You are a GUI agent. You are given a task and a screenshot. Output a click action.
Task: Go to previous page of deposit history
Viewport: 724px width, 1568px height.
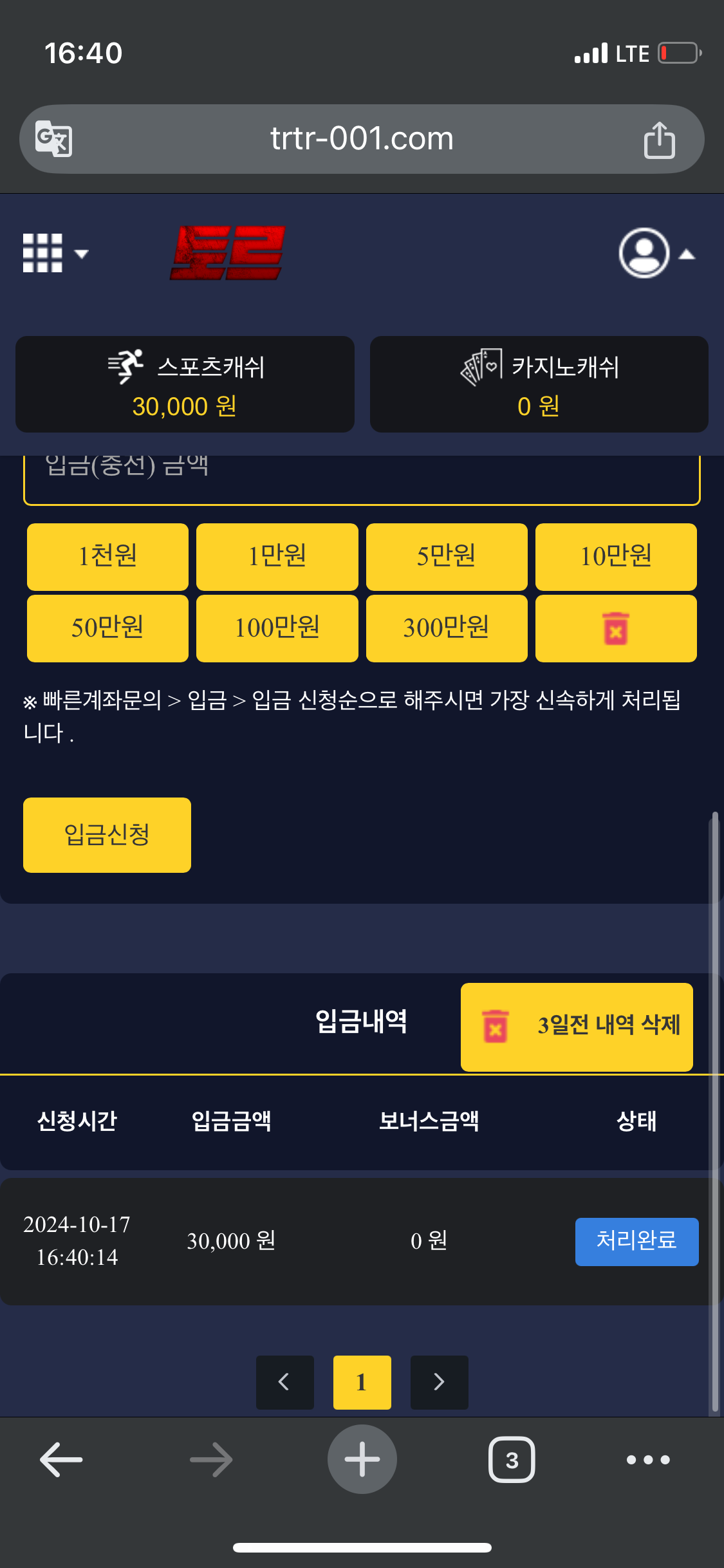(x=284, y=1382)
